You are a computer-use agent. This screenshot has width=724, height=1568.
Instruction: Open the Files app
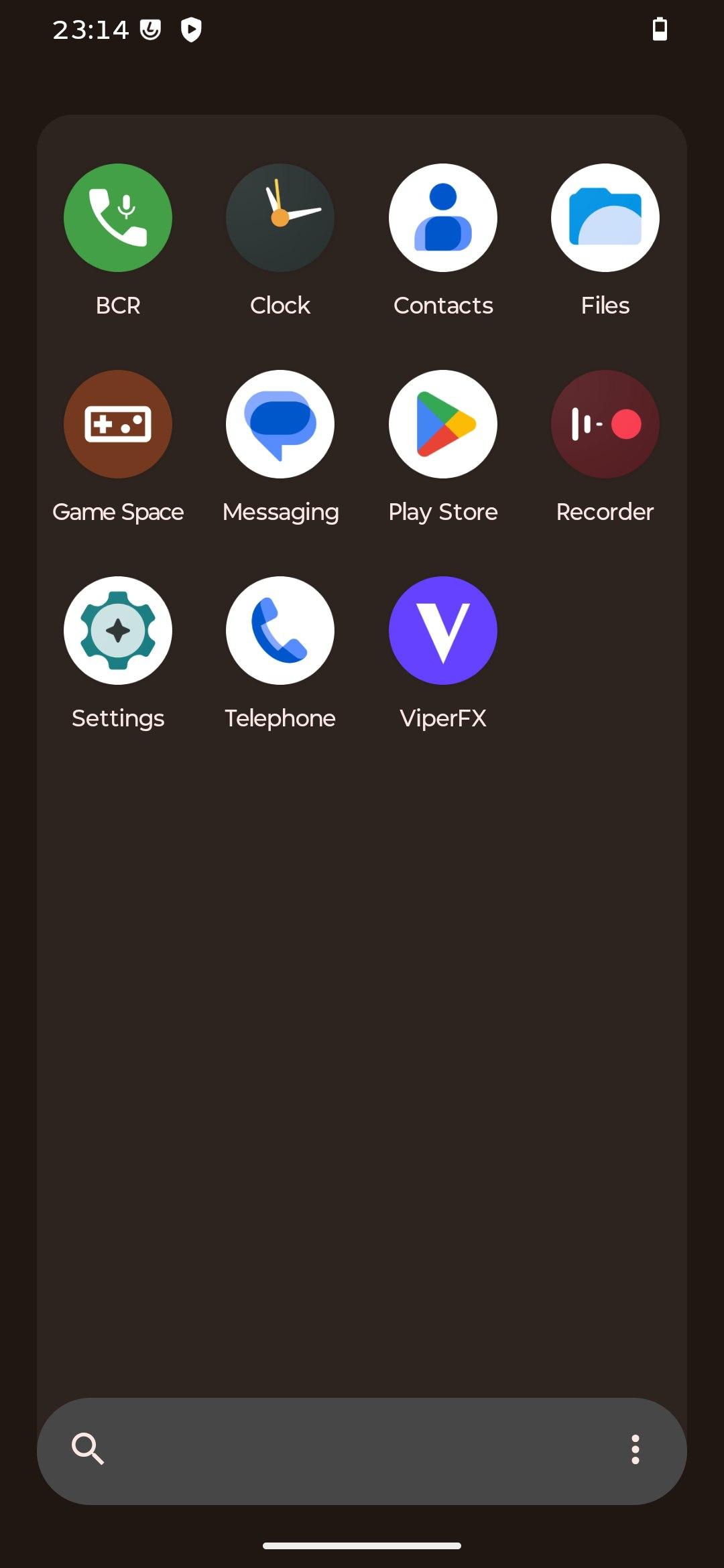pyautogui.click(x=605, y=218)
